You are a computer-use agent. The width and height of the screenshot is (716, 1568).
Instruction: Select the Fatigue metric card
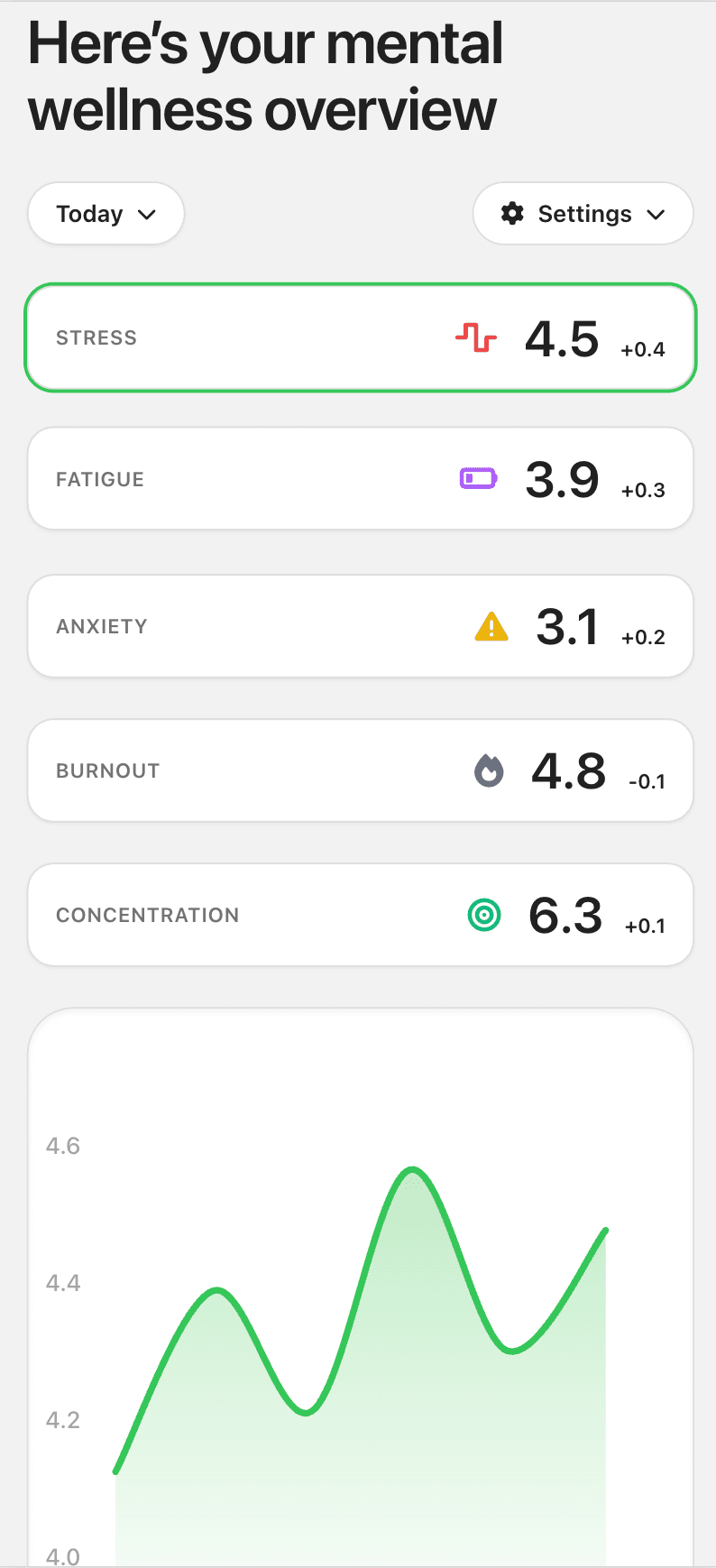click(x=271, y=479)
